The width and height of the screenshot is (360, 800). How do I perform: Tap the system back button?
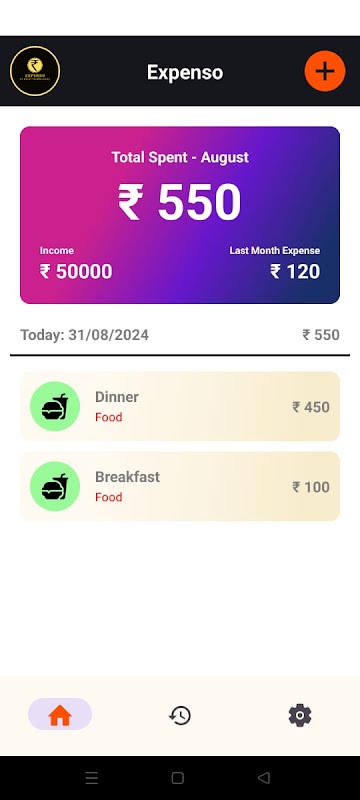(264, 778)
